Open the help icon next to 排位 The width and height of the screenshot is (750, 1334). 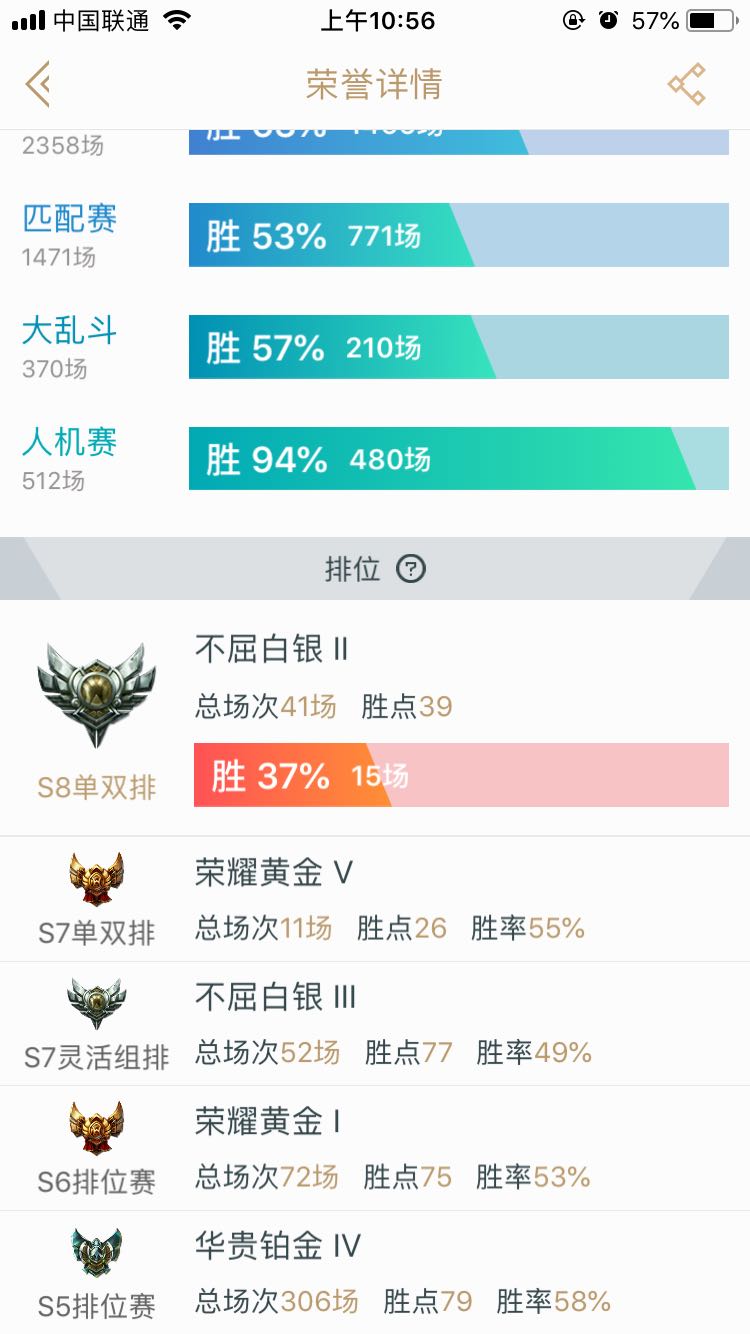411,569
